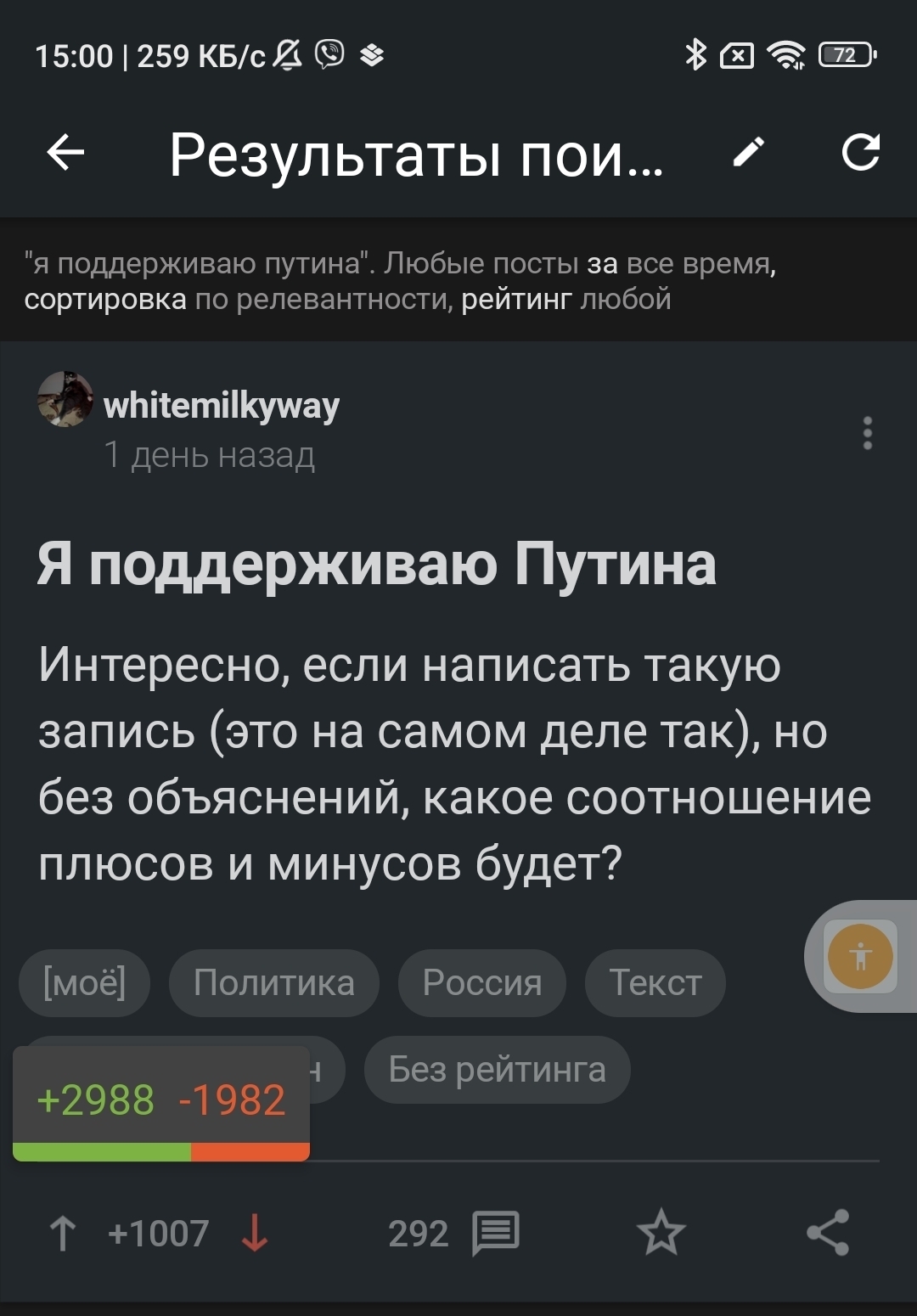Save post to favorites with star
The image size is (917, 1316).
661,1234
